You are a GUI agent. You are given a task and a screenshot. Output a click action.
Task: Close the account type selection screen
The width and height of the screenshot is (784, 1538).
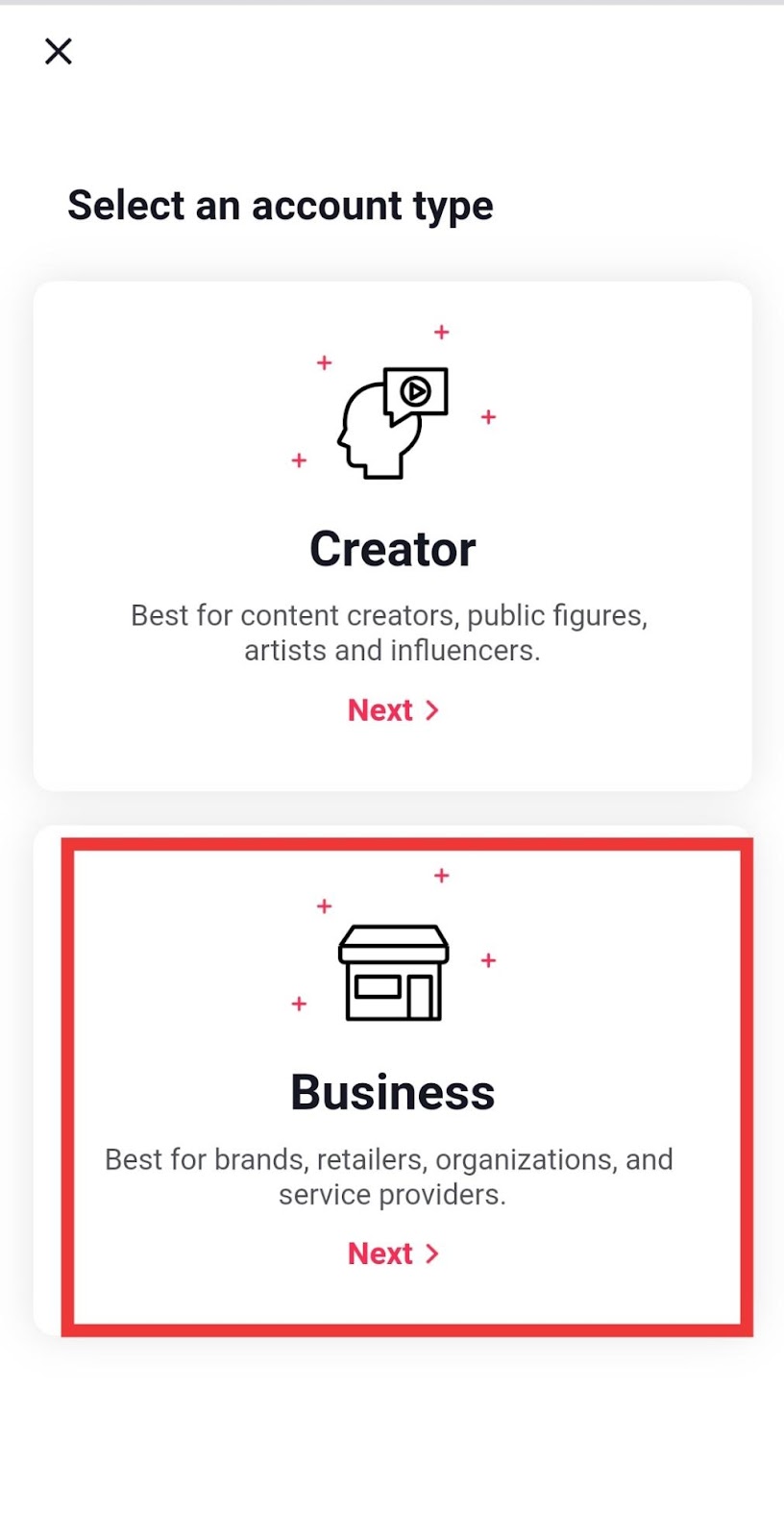coord(59,52)
